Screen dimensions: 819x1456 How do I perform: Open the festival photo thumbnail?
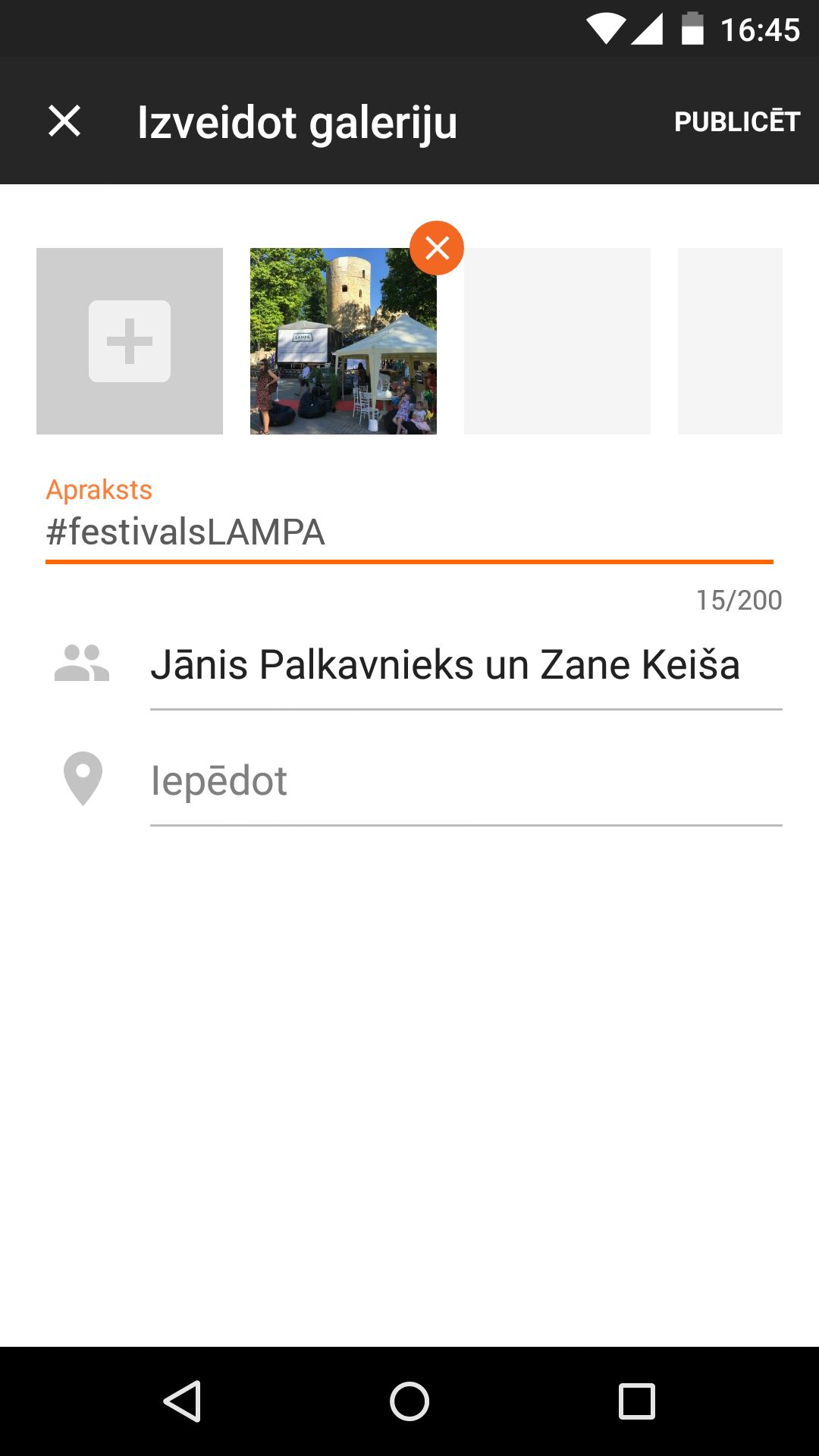tap(343, 349)
